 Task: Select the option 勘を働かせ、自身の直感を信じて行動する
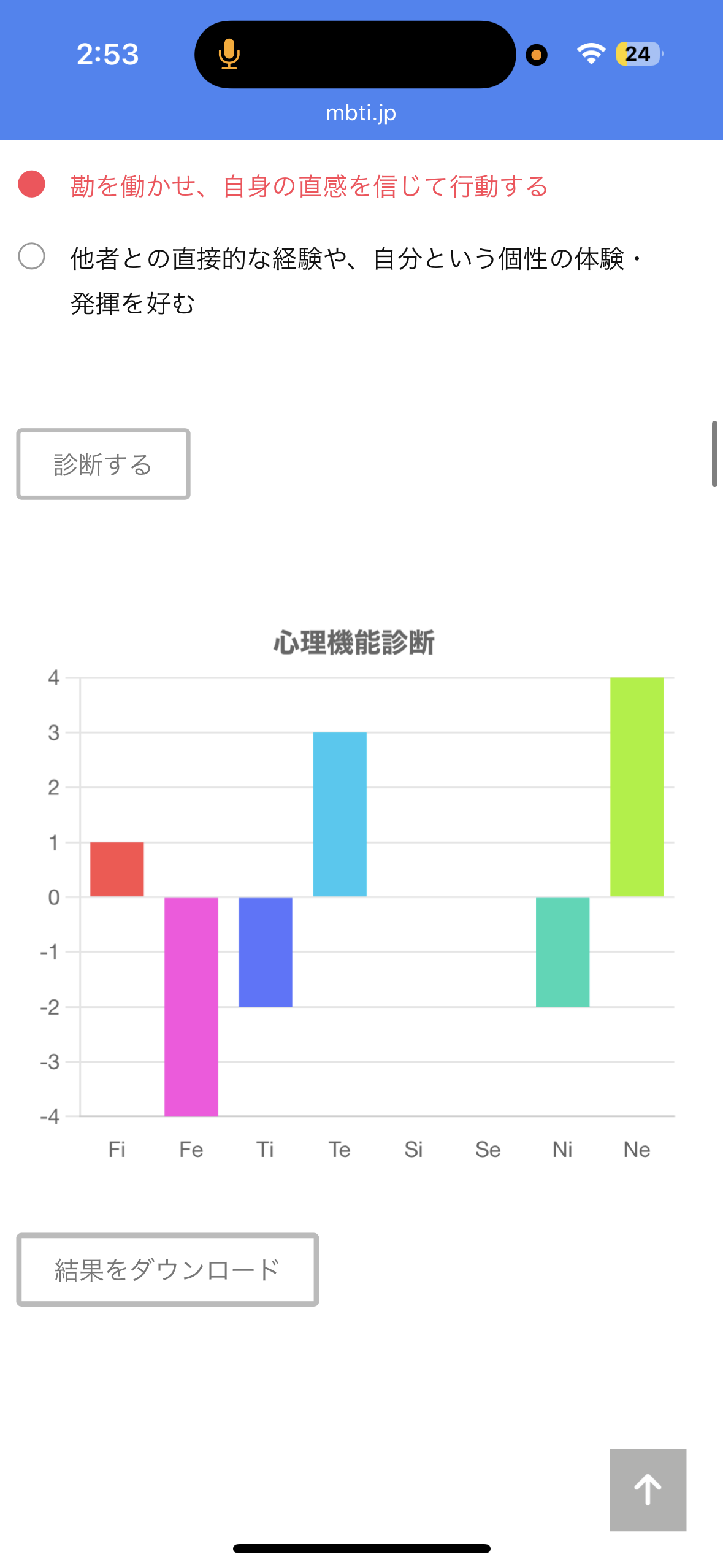tap(32, 185)
